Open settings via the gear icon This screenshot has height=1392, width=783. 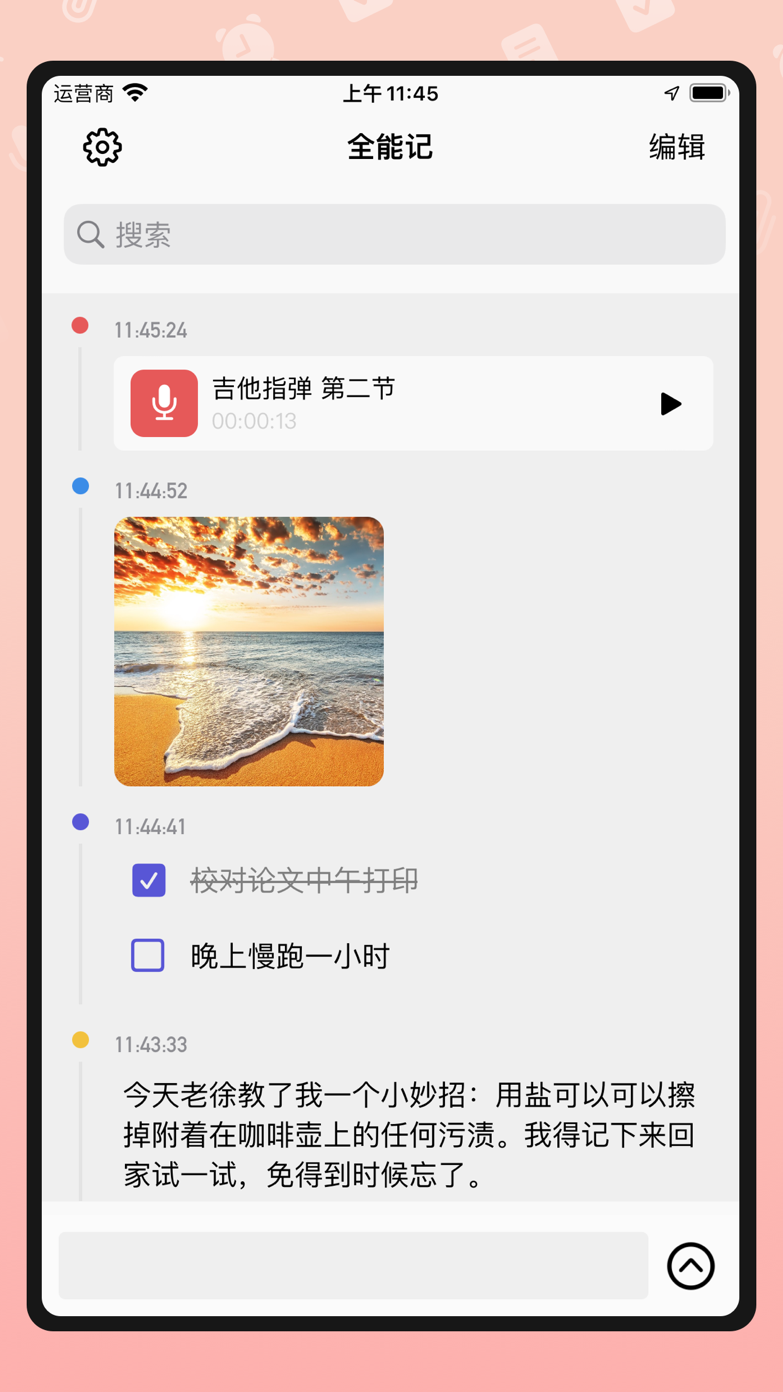[102, 147]
